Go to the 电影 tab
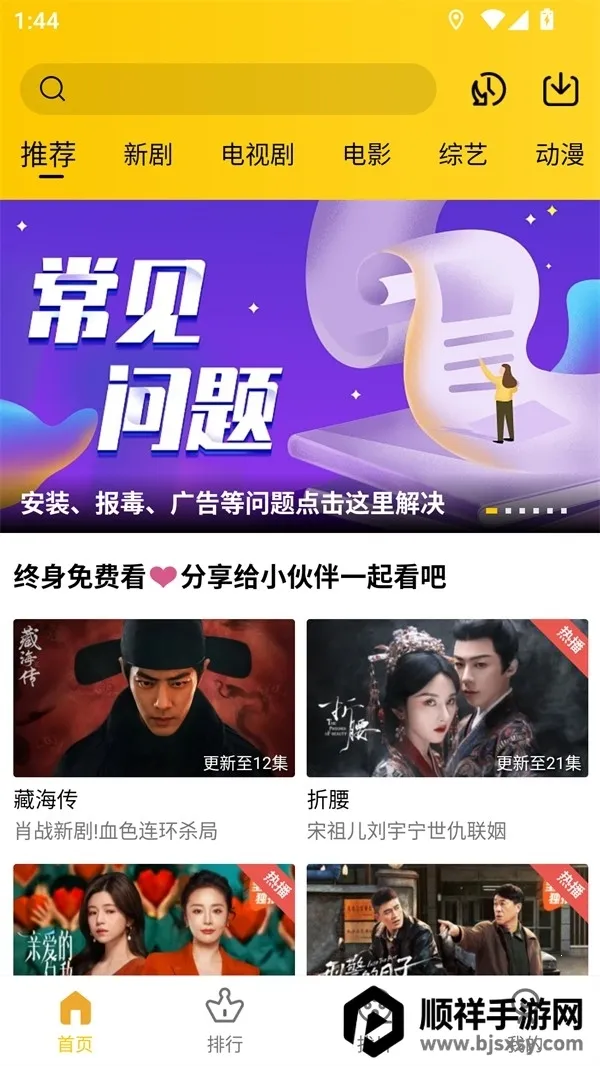The image size is (600, 1066). click(367, 155)
